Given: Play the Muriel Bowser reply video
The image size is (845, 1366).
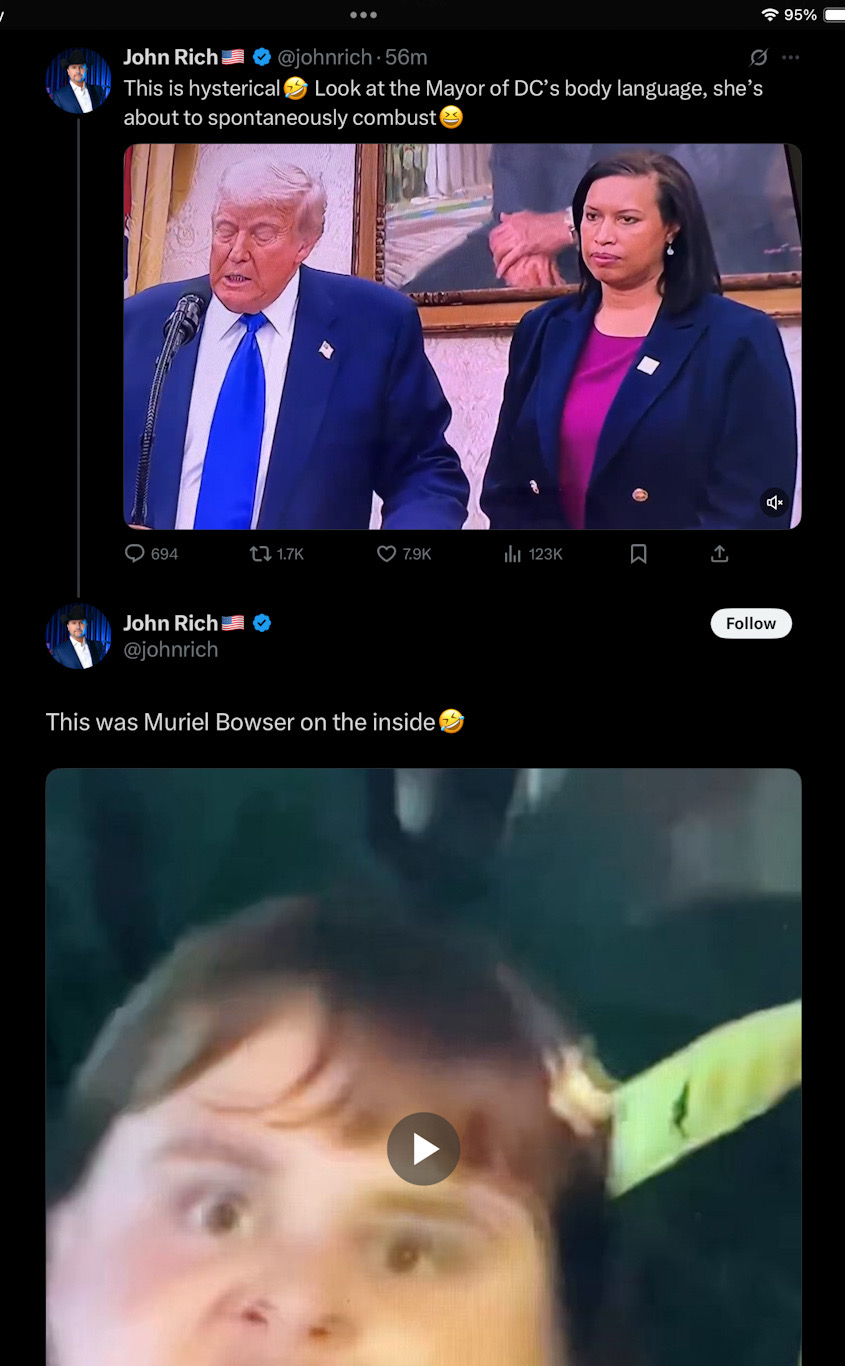Looking at the screenshot, I should (x=423, y=1149).
